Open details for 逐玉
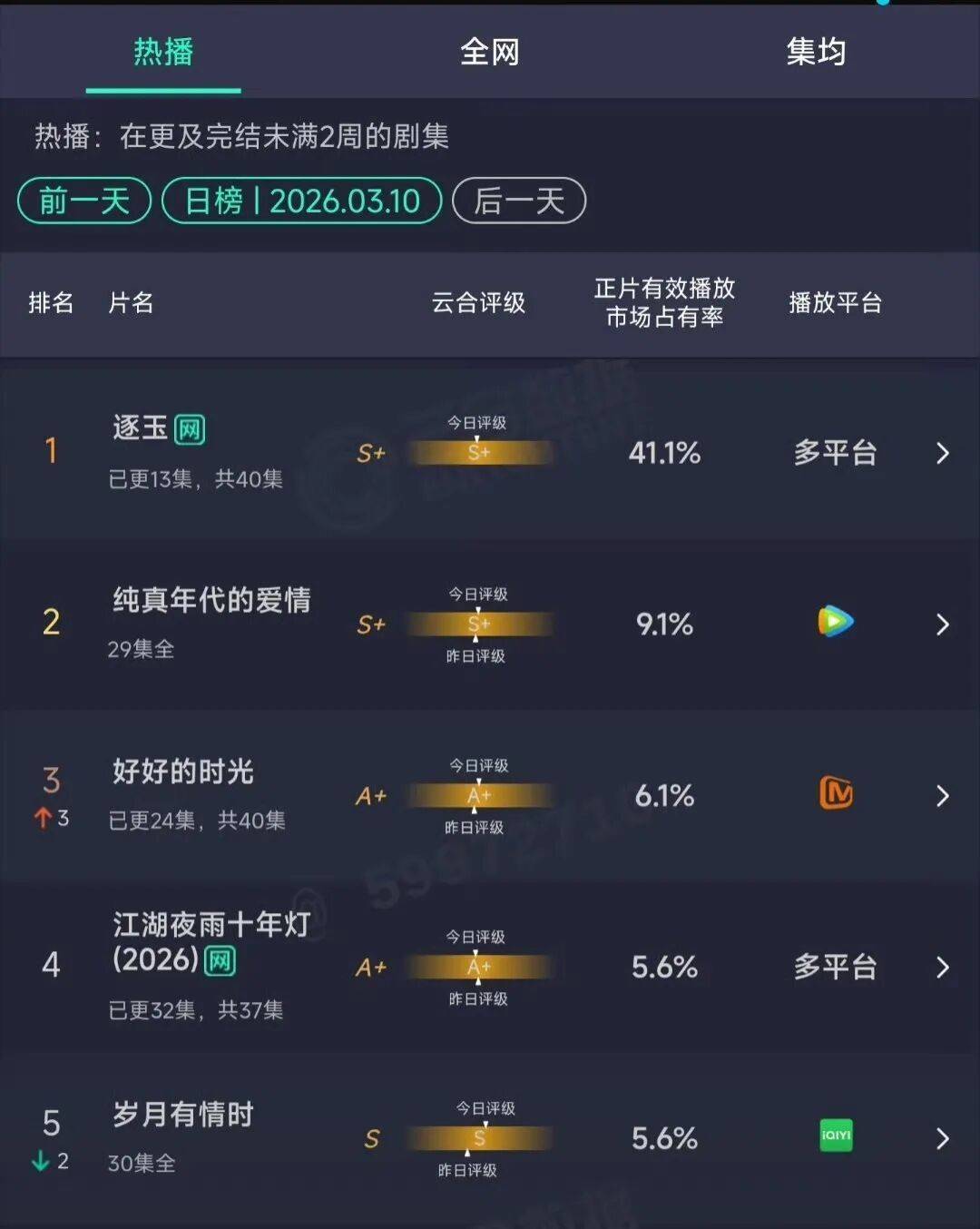The image size is (980, 1229). click(490, 452)
